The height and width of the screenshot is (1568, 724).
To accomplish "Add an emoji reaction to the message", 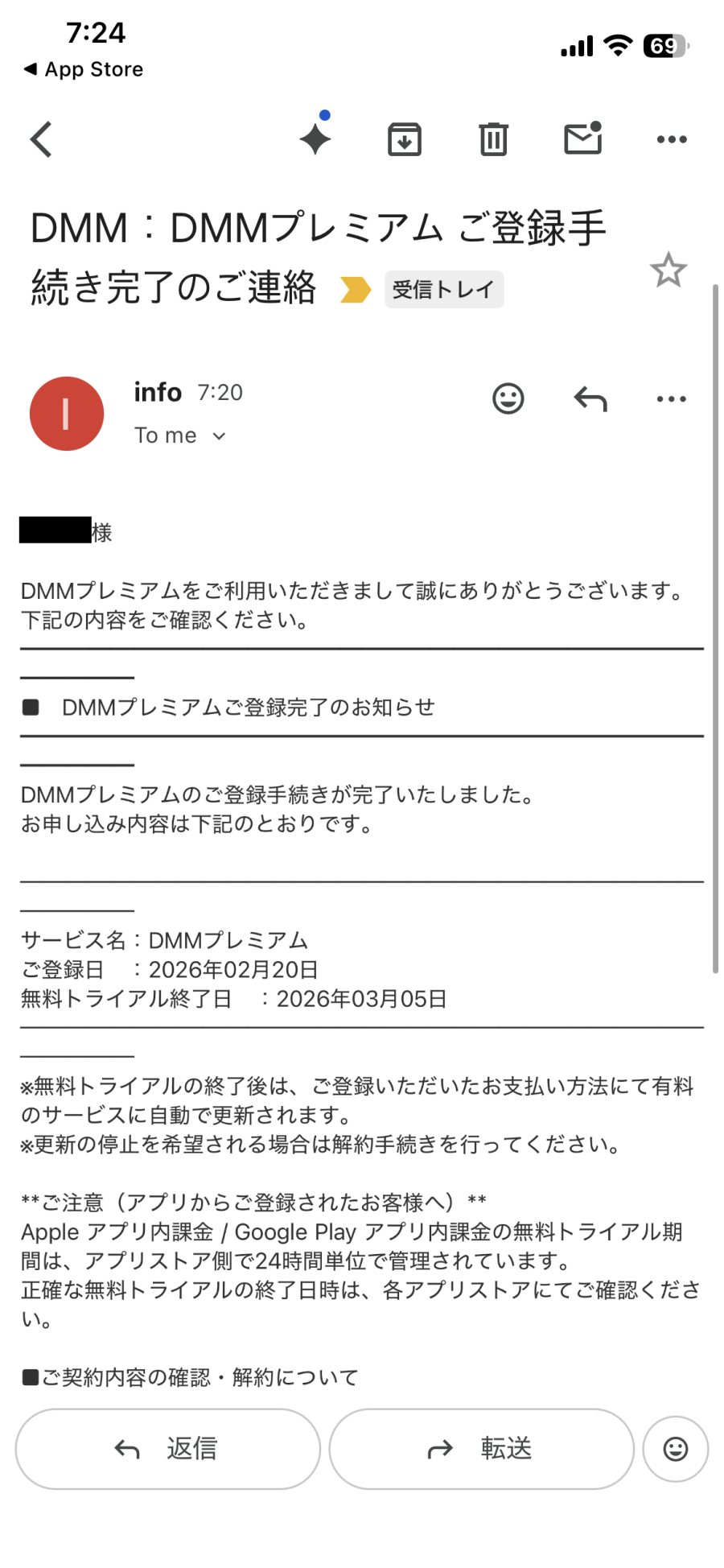I will pyautogui.click(x=508, y=398).
